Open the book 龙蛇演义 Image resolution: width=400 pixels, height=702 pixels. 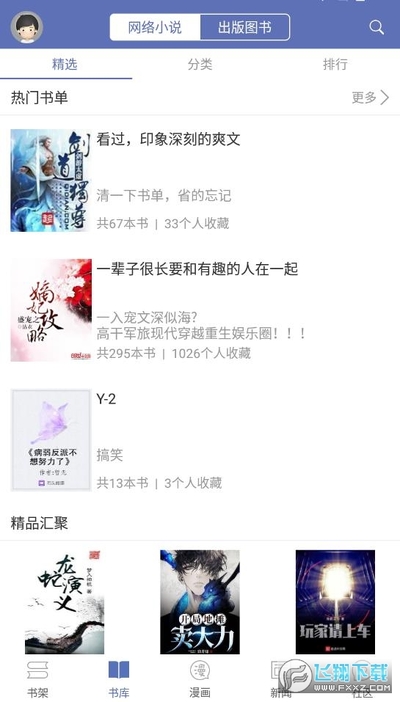pos(65,602)
